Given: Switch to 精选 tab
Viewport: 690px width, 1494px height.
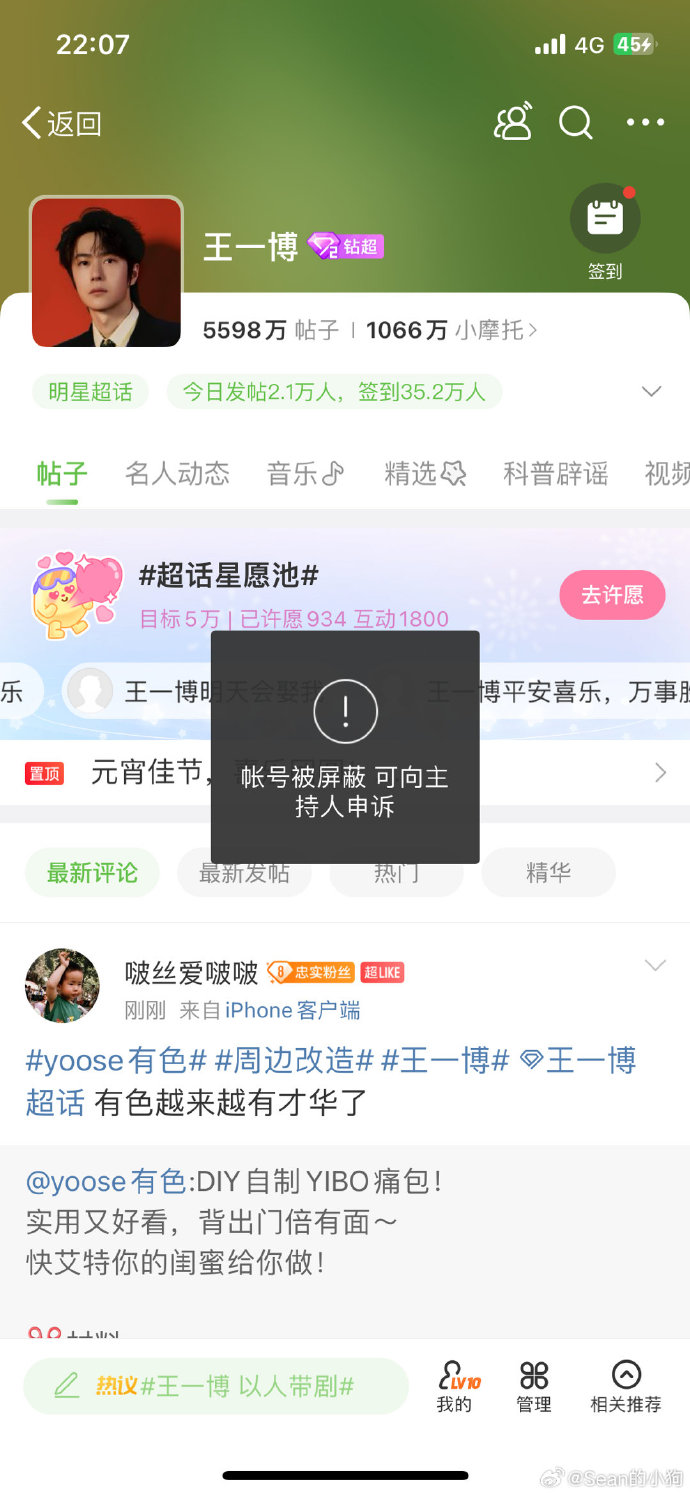Looking at the screenshot, I should pyautogui.click(x=425, y=473).
